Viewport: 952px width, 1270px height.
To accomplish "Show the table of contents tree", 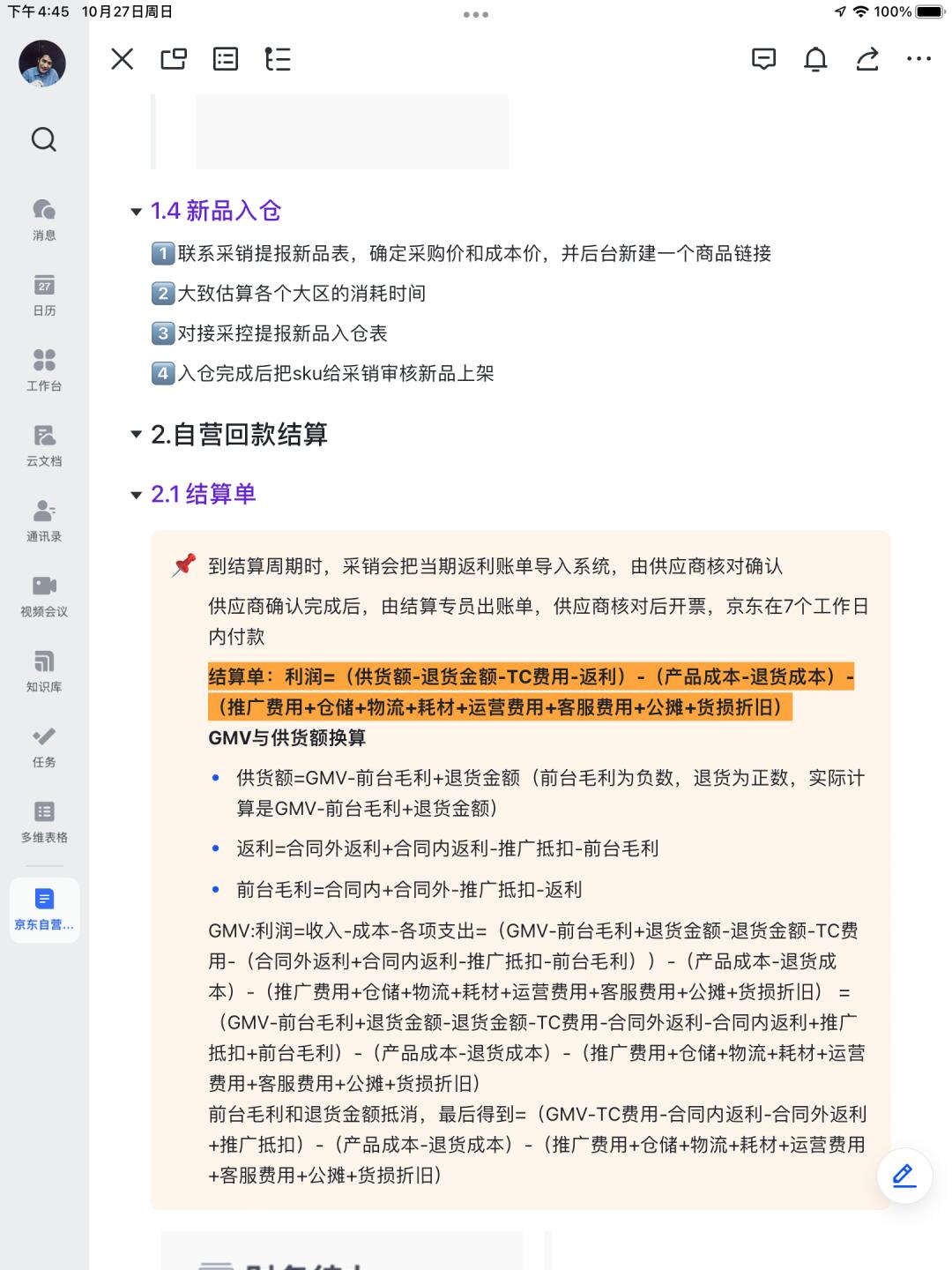I will [278, 59].
